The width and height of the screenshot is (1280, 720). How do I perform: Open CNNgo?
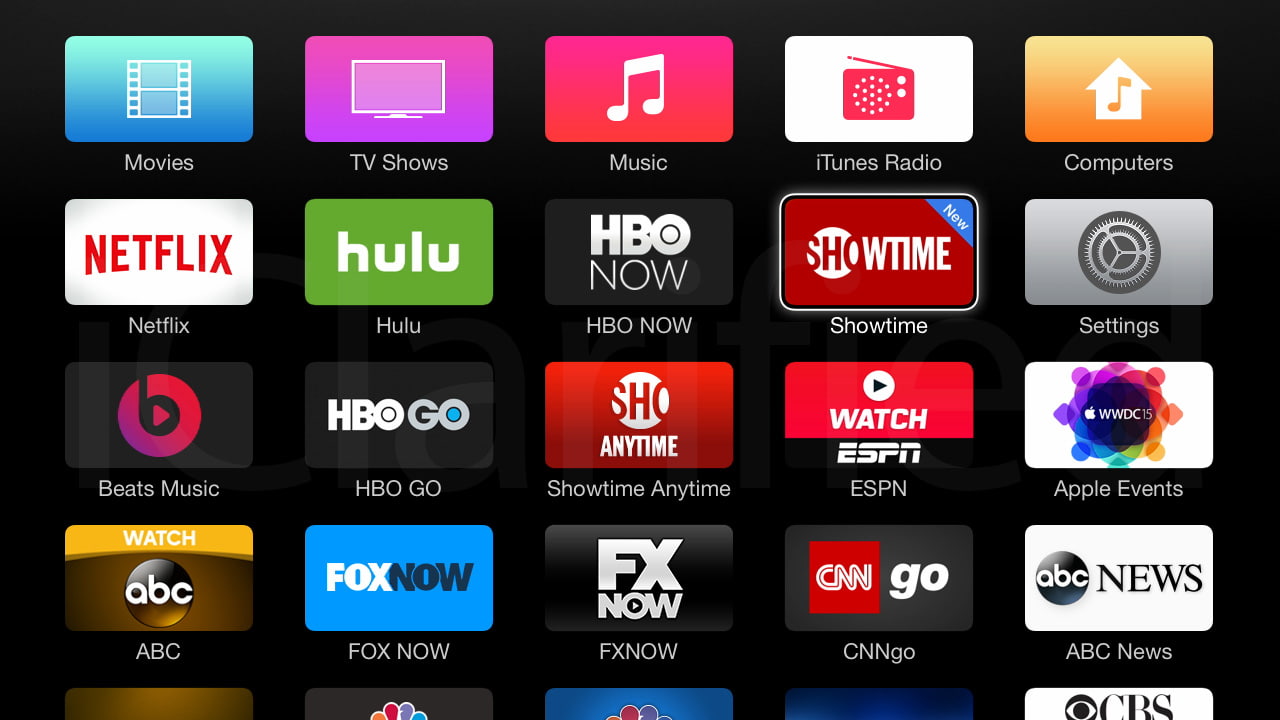[x=879, y=578]
